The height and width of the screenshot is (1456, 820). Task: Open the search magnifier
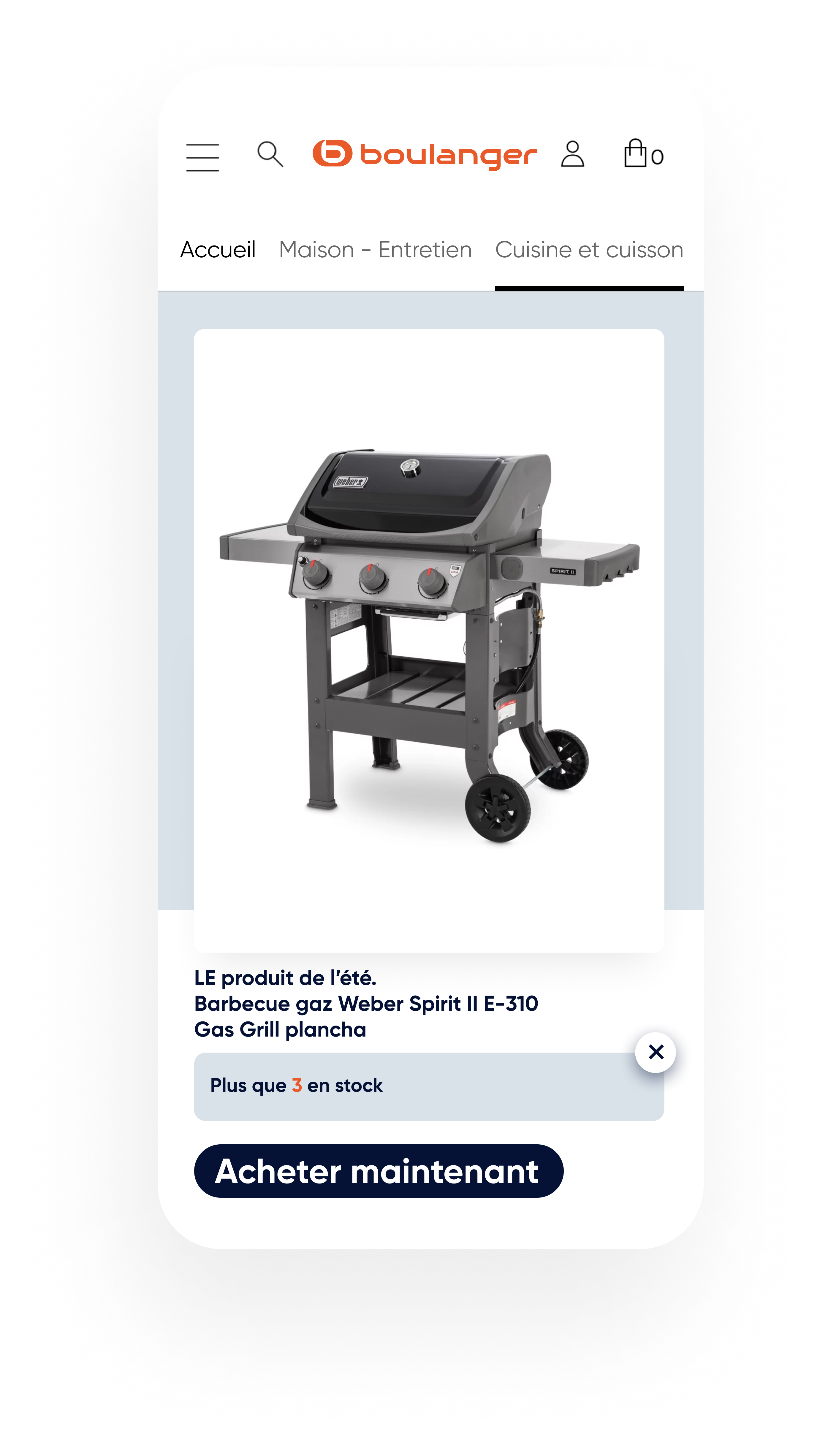(x=270, y=154)
